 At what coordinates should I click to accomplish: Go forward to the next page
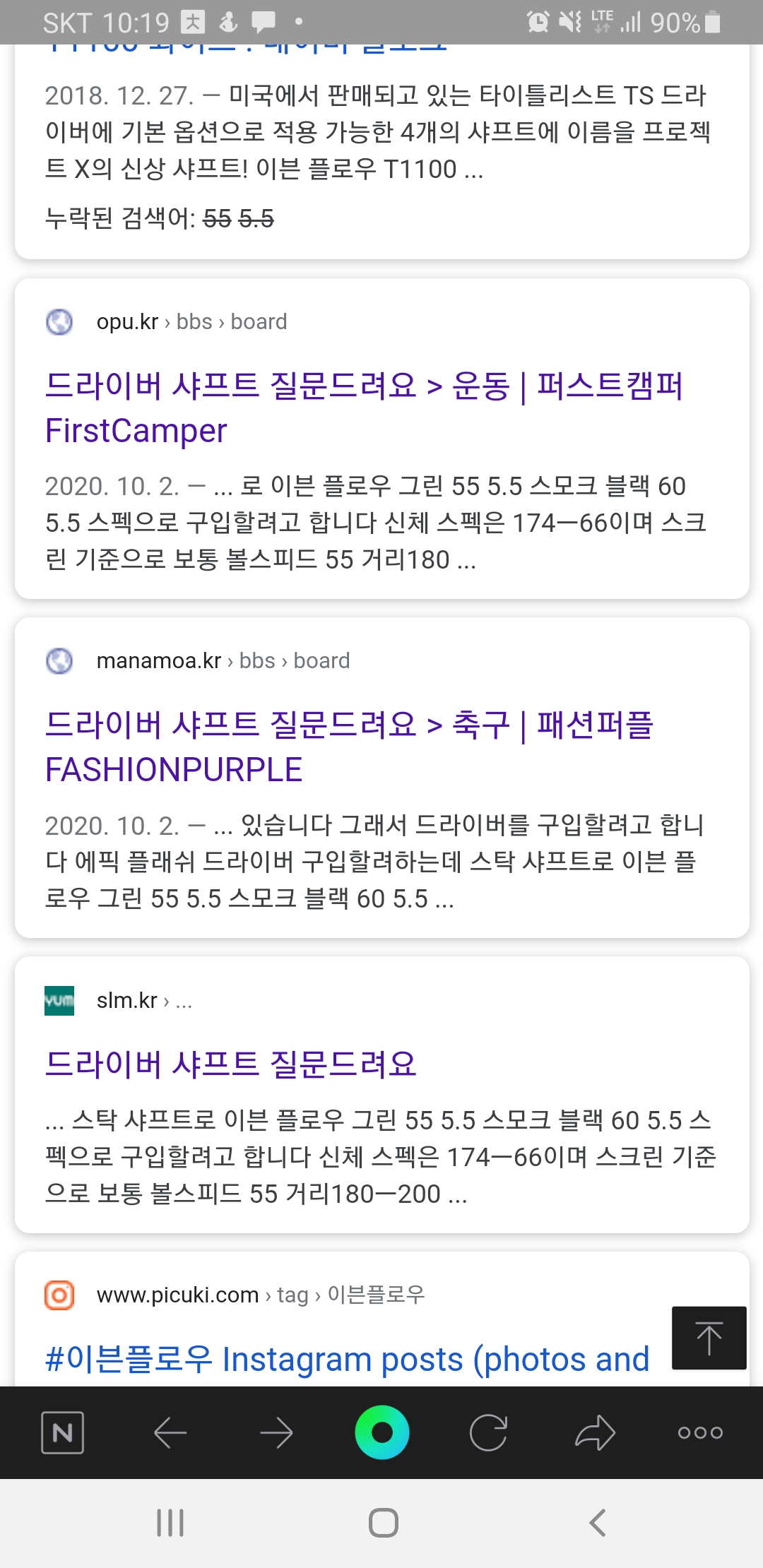pos(276,1432)
